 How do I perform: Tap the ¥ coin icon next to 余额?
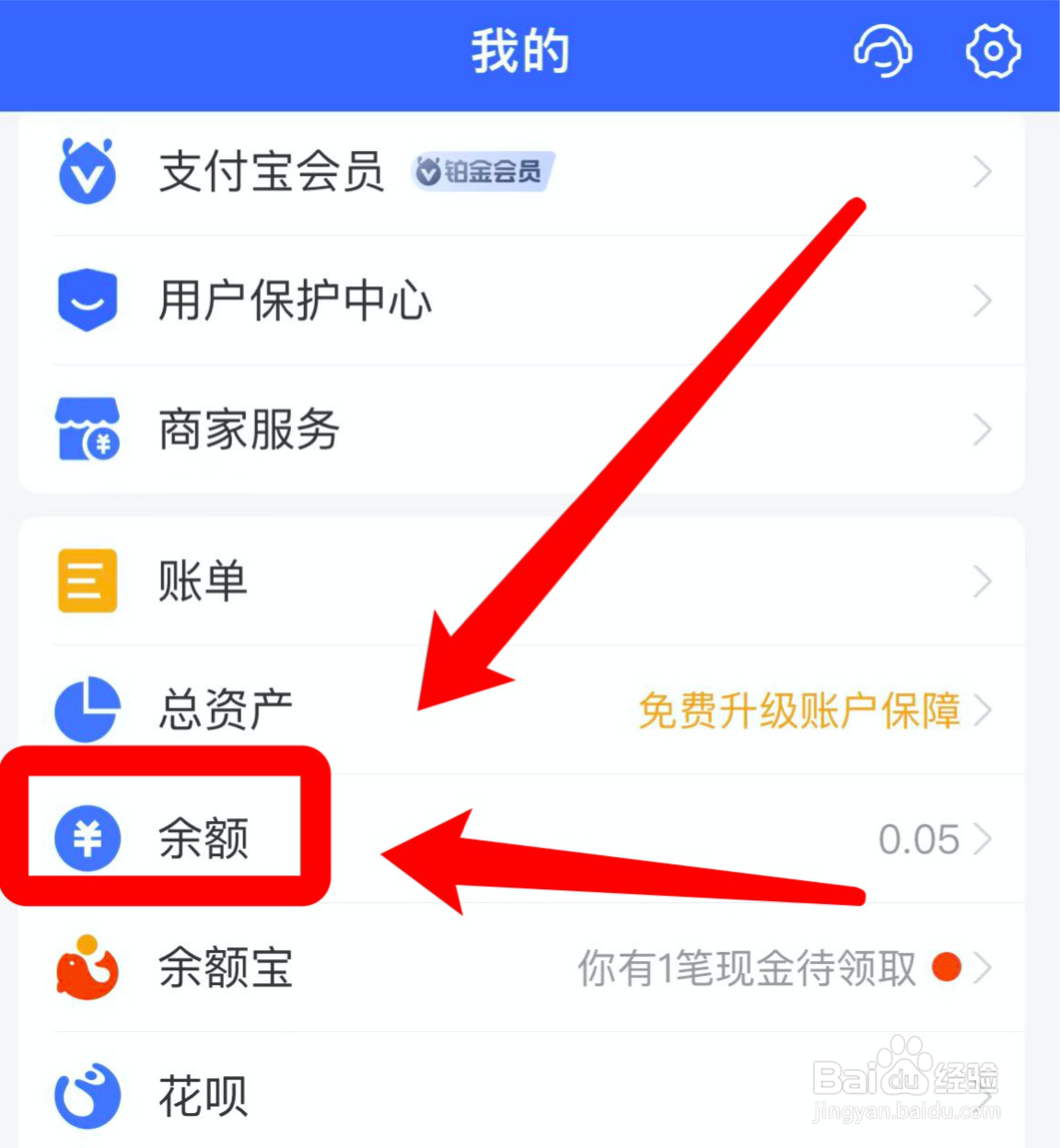(87, 839)
